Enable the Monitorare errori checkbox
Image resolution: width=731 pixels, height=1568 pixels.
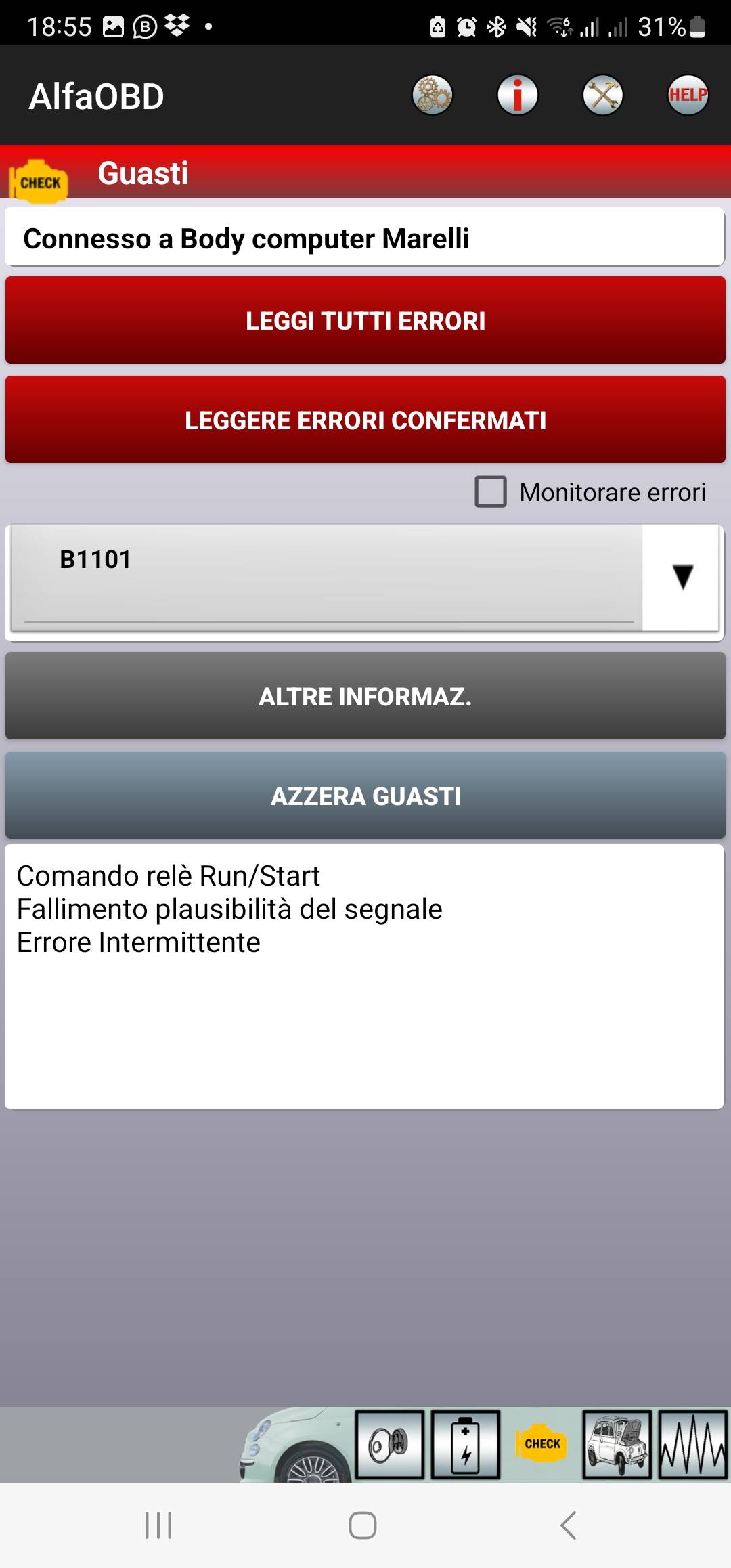tap(491, 492)
